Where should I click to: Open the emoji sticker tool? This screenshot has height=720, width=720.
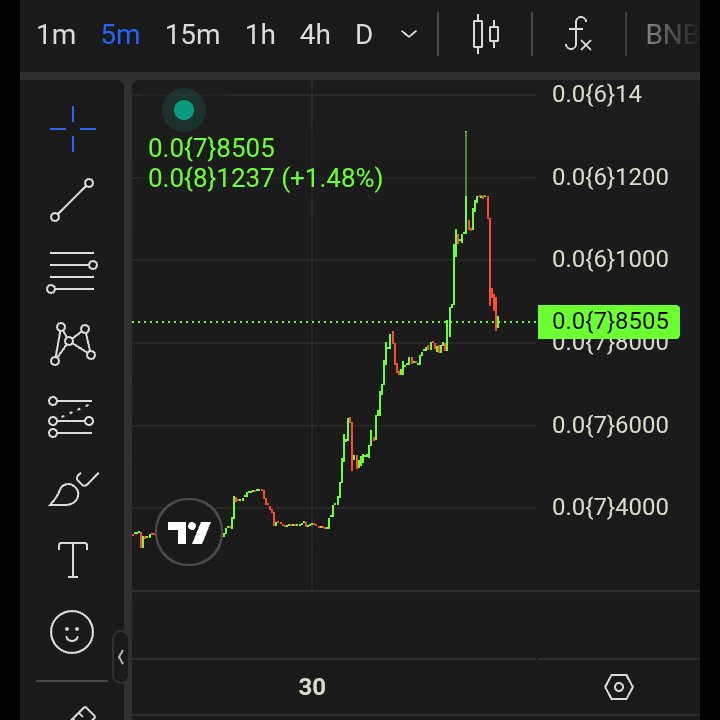tap(72, 632)
